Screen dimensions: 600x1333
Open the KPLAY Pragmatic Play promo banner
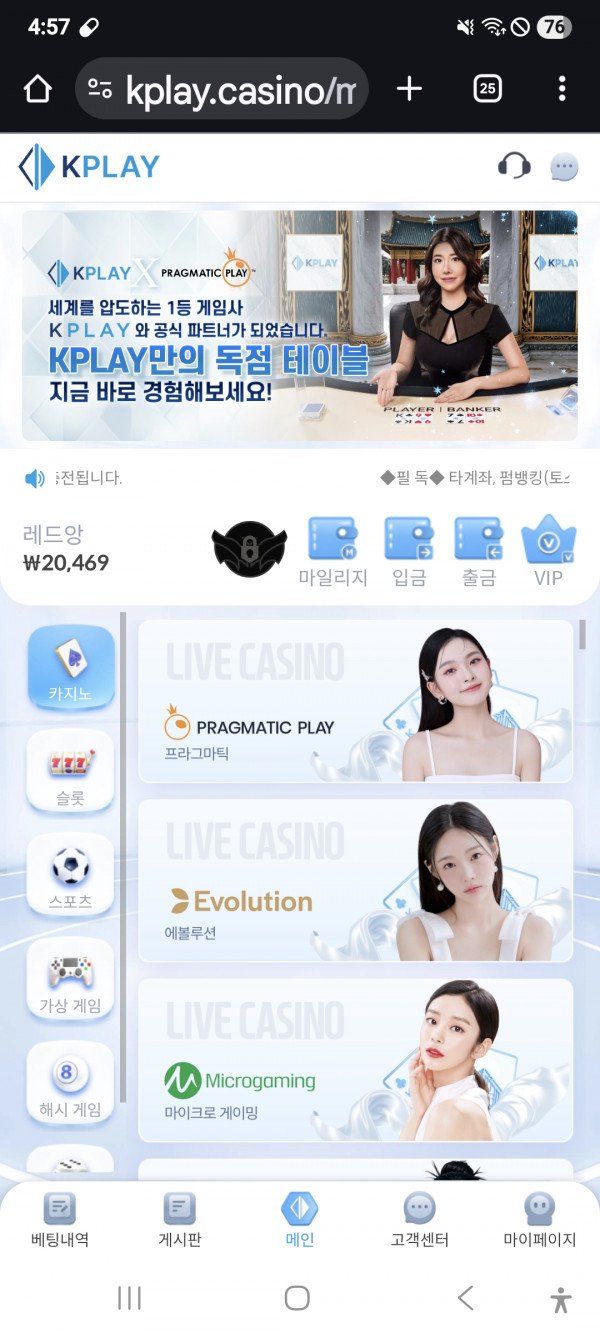[300, 326]
